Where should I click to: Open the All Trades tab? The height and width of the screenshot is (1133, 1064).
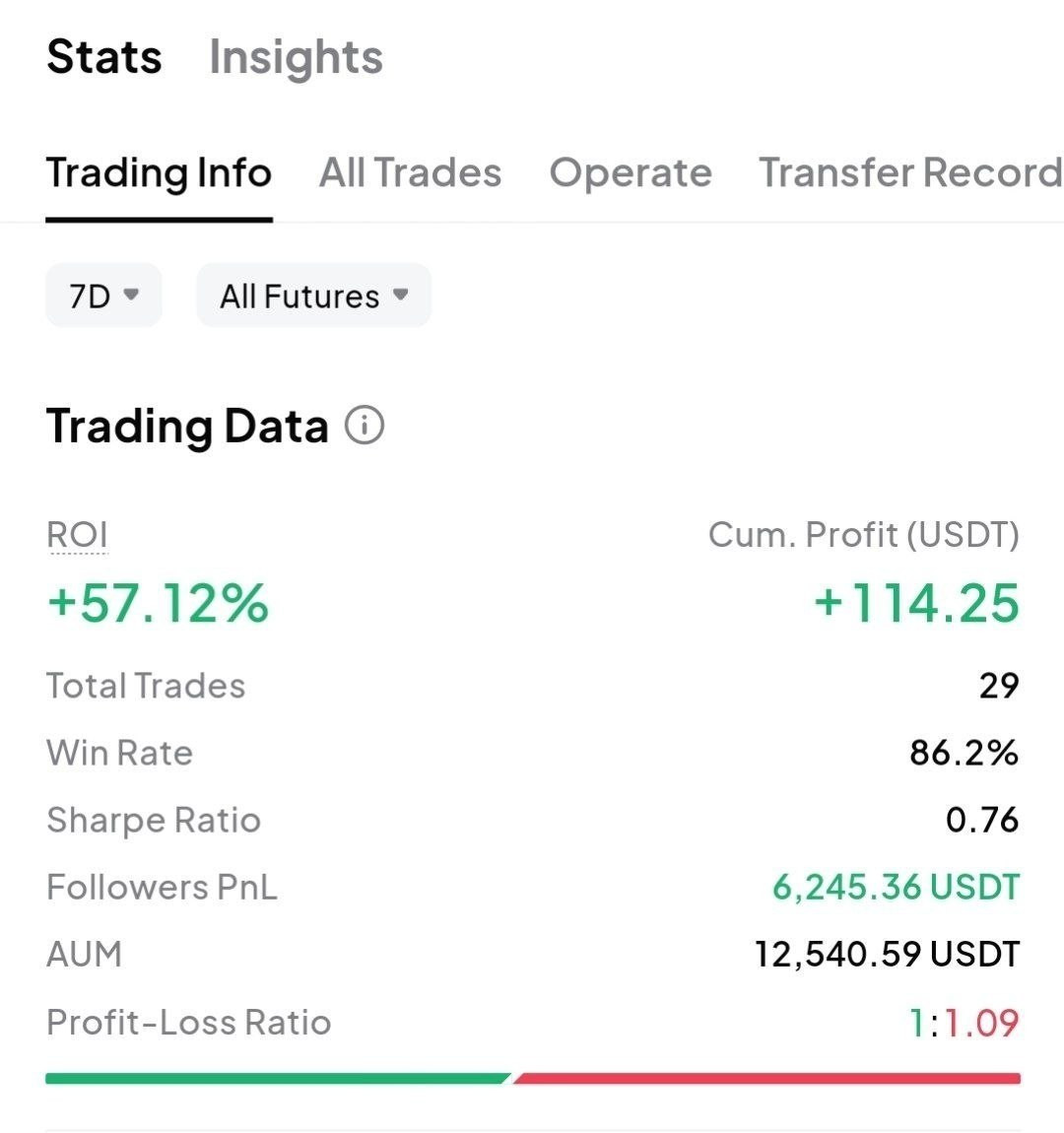coord(410,172)
